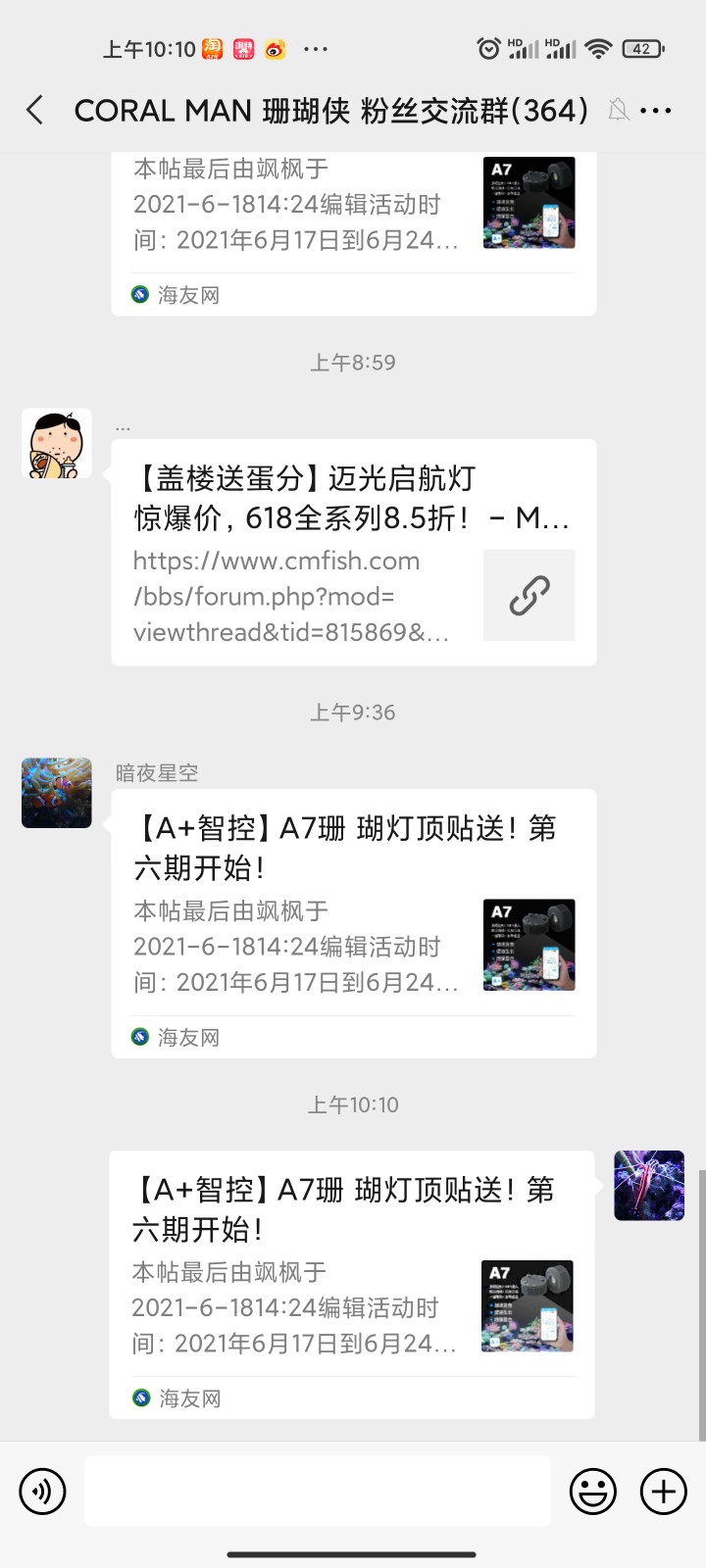The width and height of the screenshot is (706, 1568).
Task: Open my own avatar next to the last message
Action: [x=649, y=1186]
